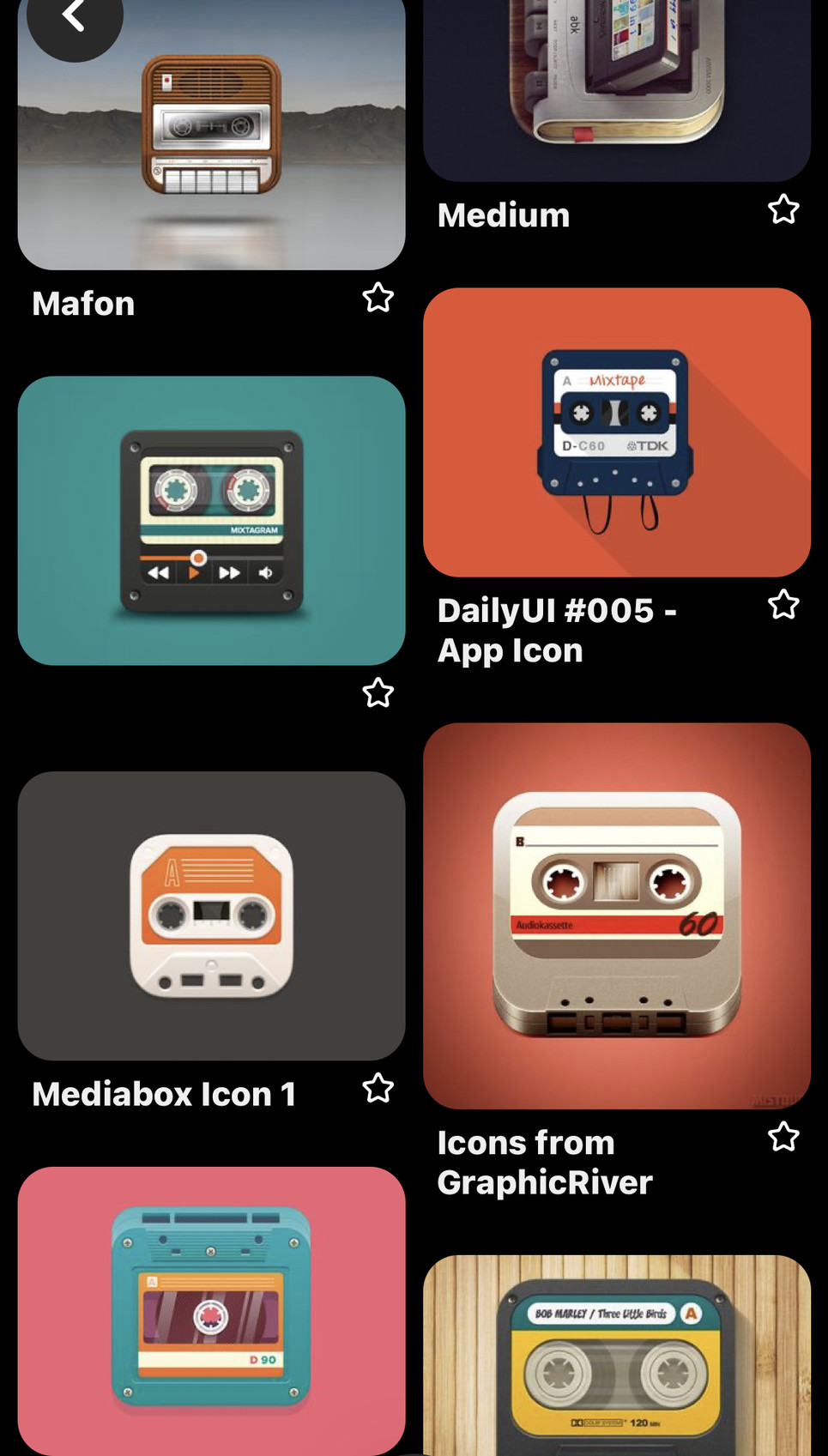
Task: Star Icons from GraphicRiver
Action: tap(783, 1137)
